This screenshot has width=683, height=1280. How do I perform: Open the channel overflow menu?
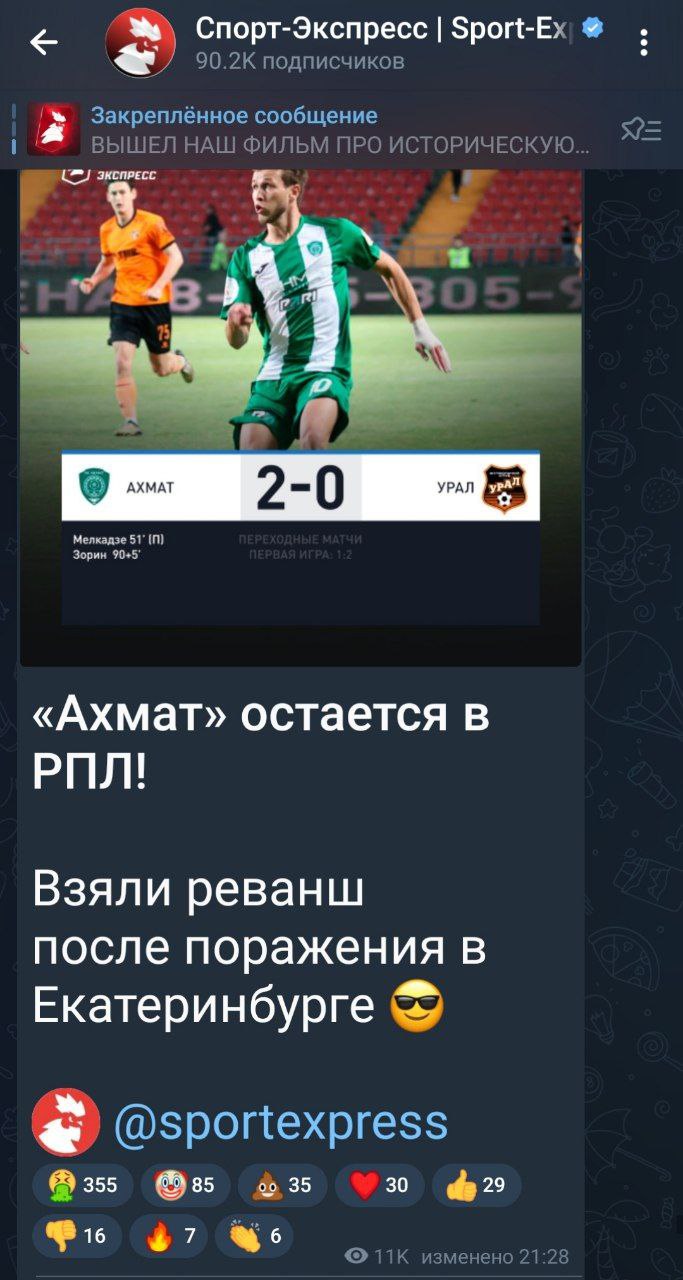pyautogui.click(x=644, y=42)
